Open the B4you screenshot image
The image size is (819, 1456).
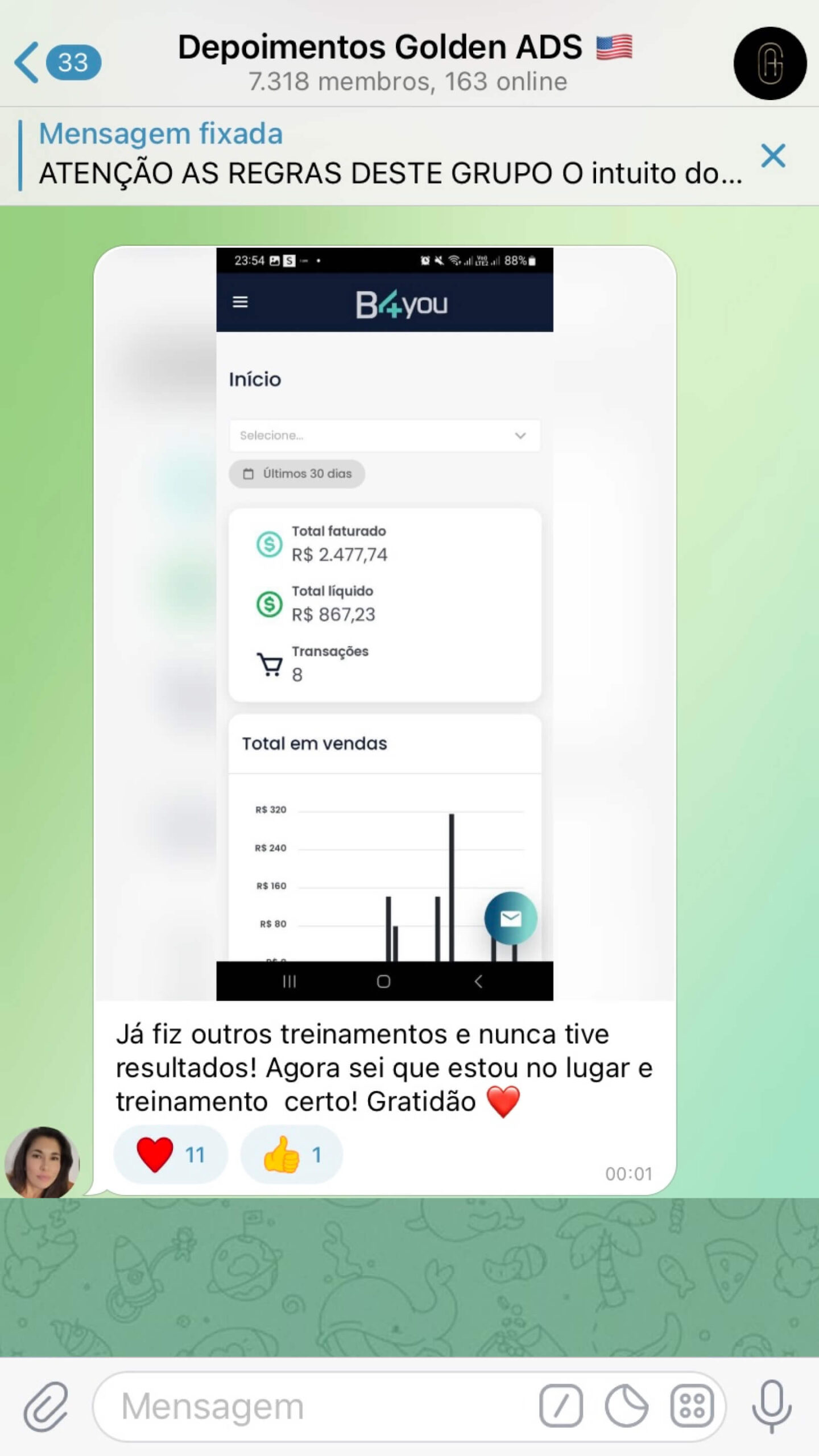point(384,623)
